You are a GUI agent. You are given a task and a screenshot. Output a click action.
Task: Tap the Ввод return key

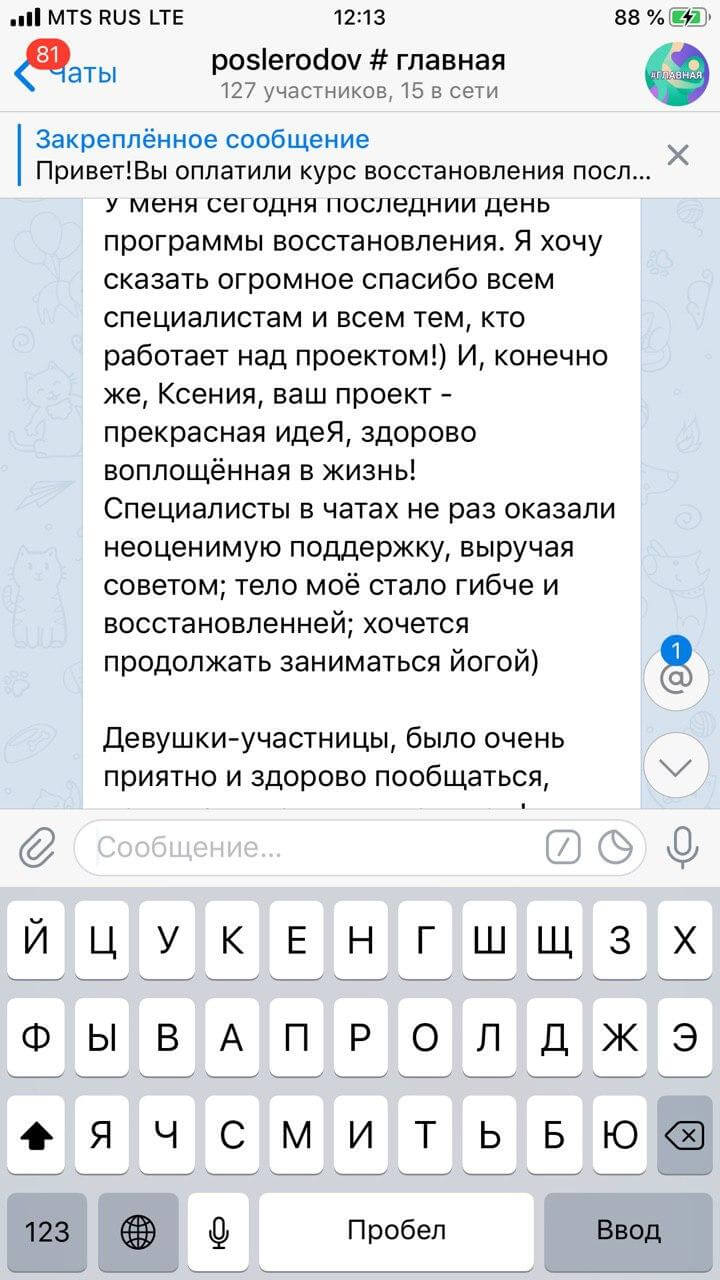628,1230
